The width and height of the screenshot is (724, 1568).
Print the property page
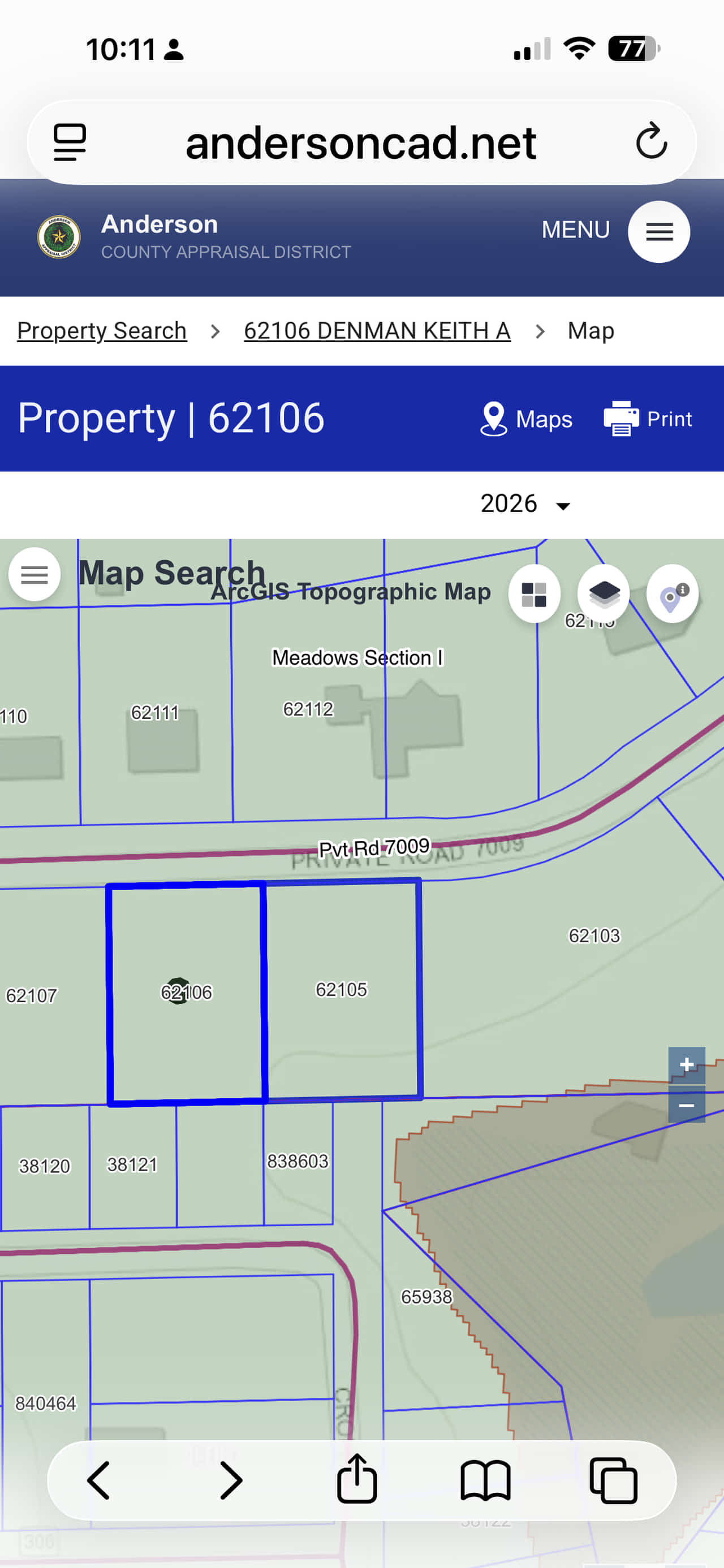pyautogui.click(x=648, y=419)
